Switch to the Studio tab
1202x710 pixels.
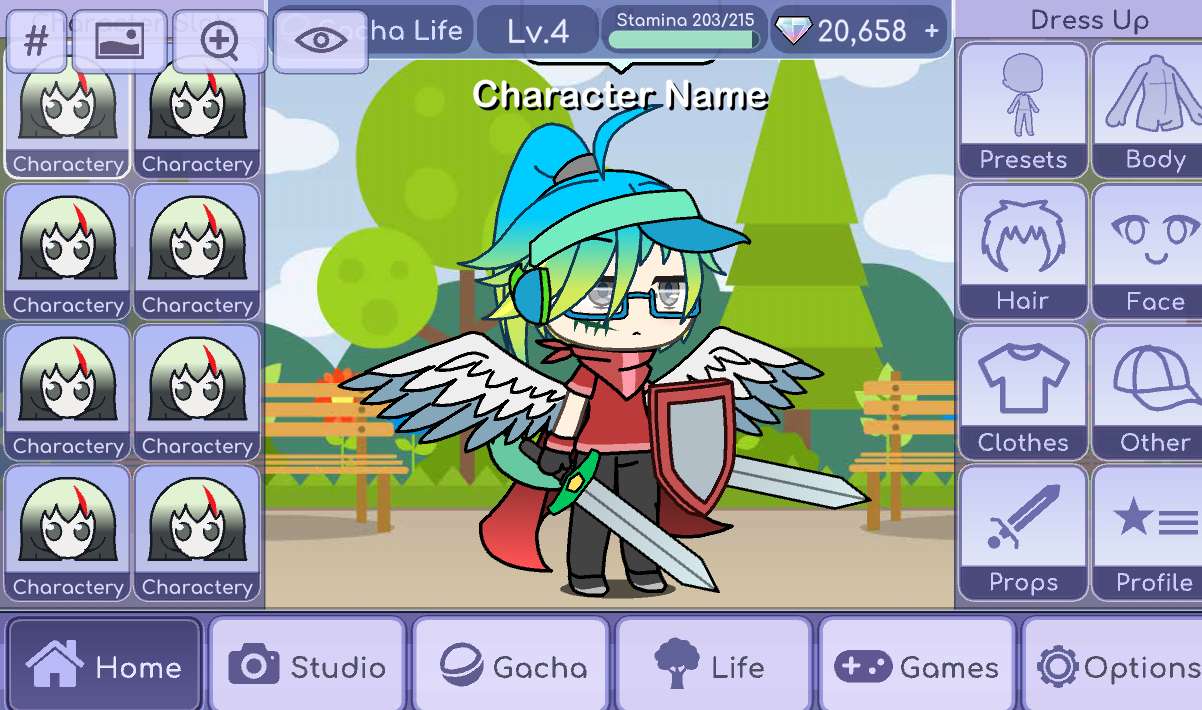[x=307, y=666]
